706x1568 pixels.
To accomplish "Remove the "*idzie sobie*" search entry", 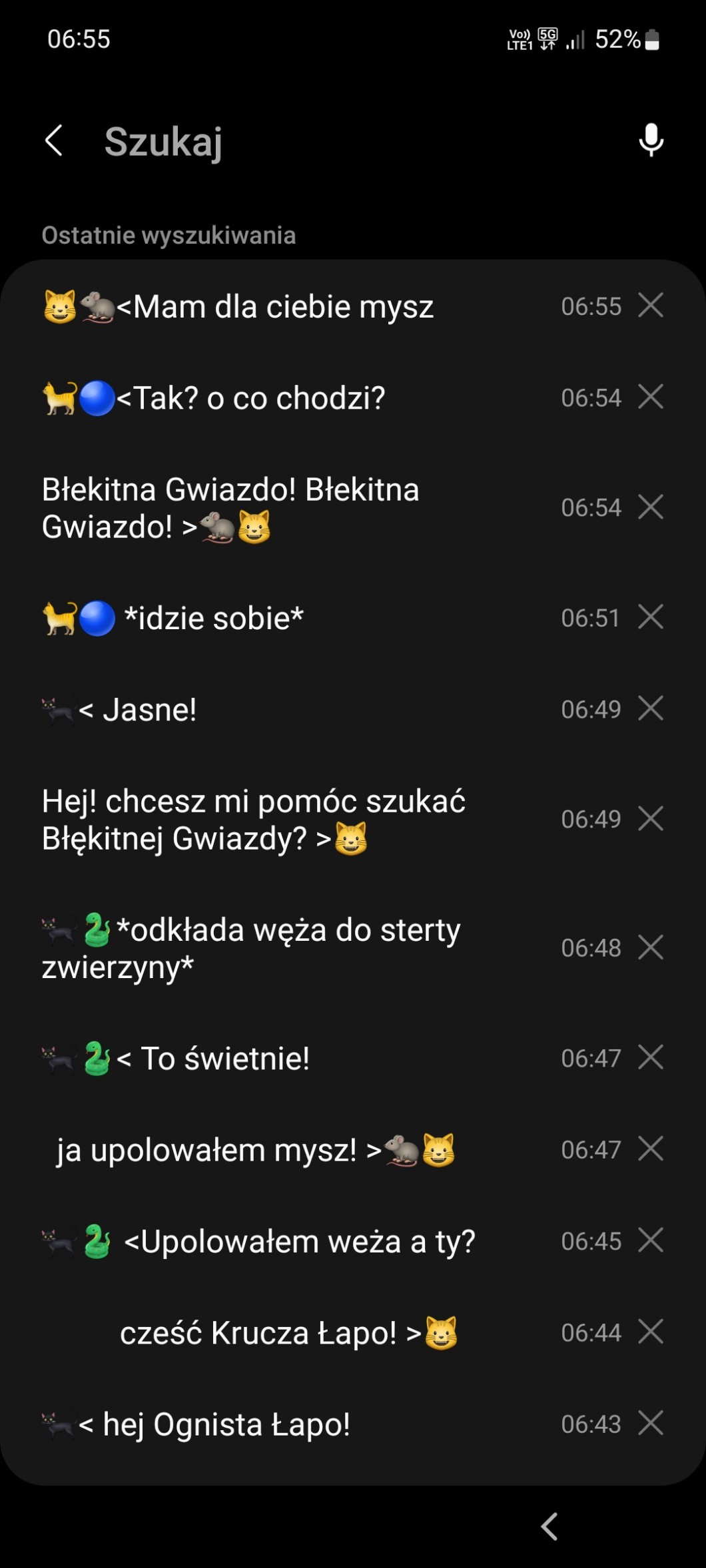I will (651, 617).
